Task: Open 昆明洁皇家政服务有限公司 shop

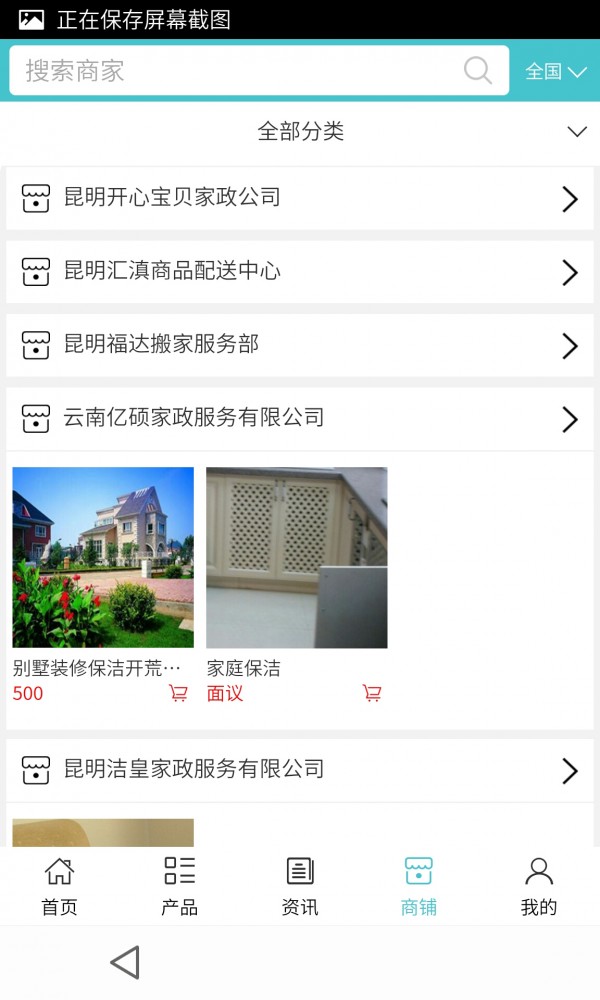Action: pos(300,770)
